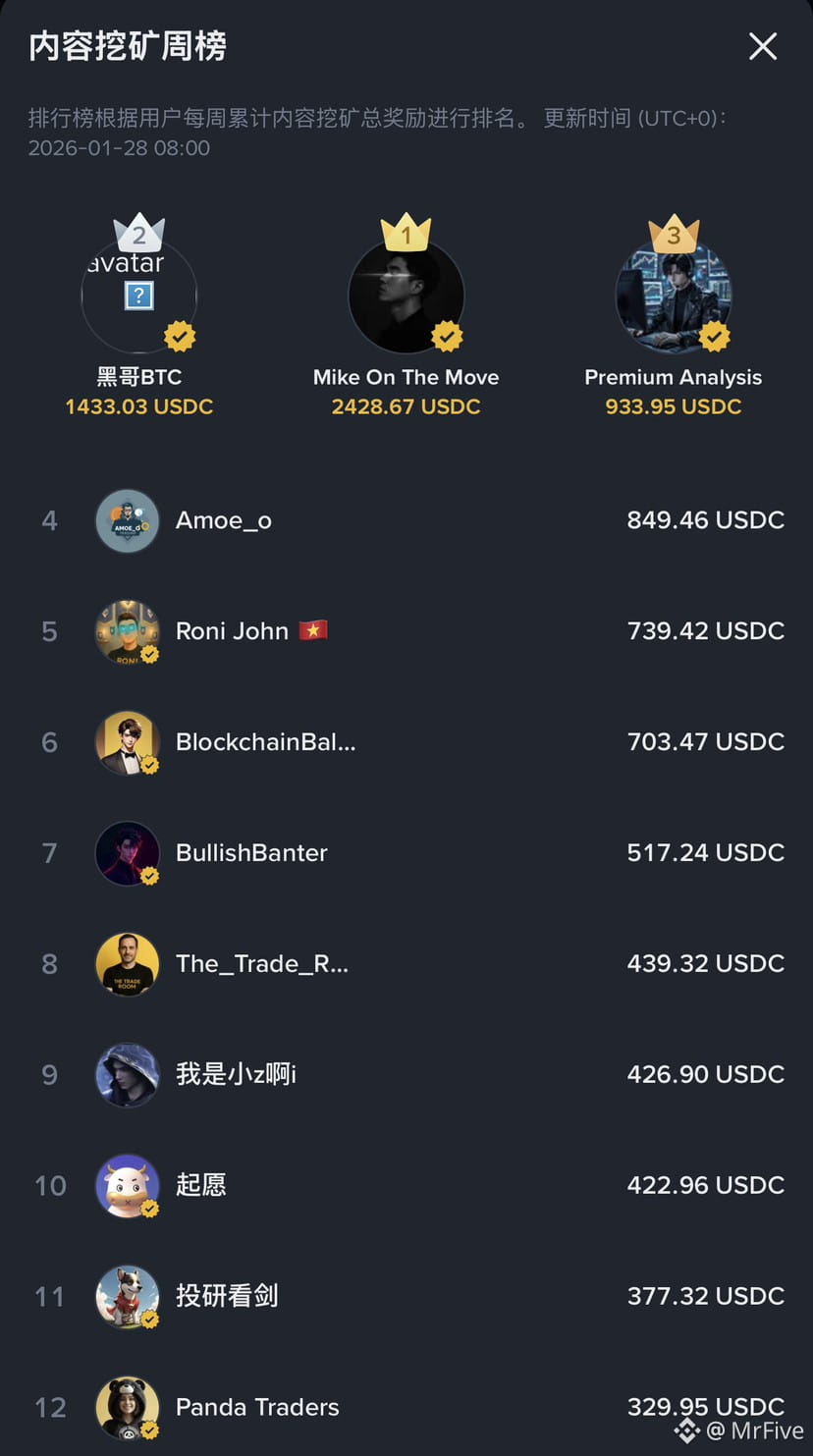Select the Roni John row
The height and width of the screenshot is (1456, 813).
406,631
